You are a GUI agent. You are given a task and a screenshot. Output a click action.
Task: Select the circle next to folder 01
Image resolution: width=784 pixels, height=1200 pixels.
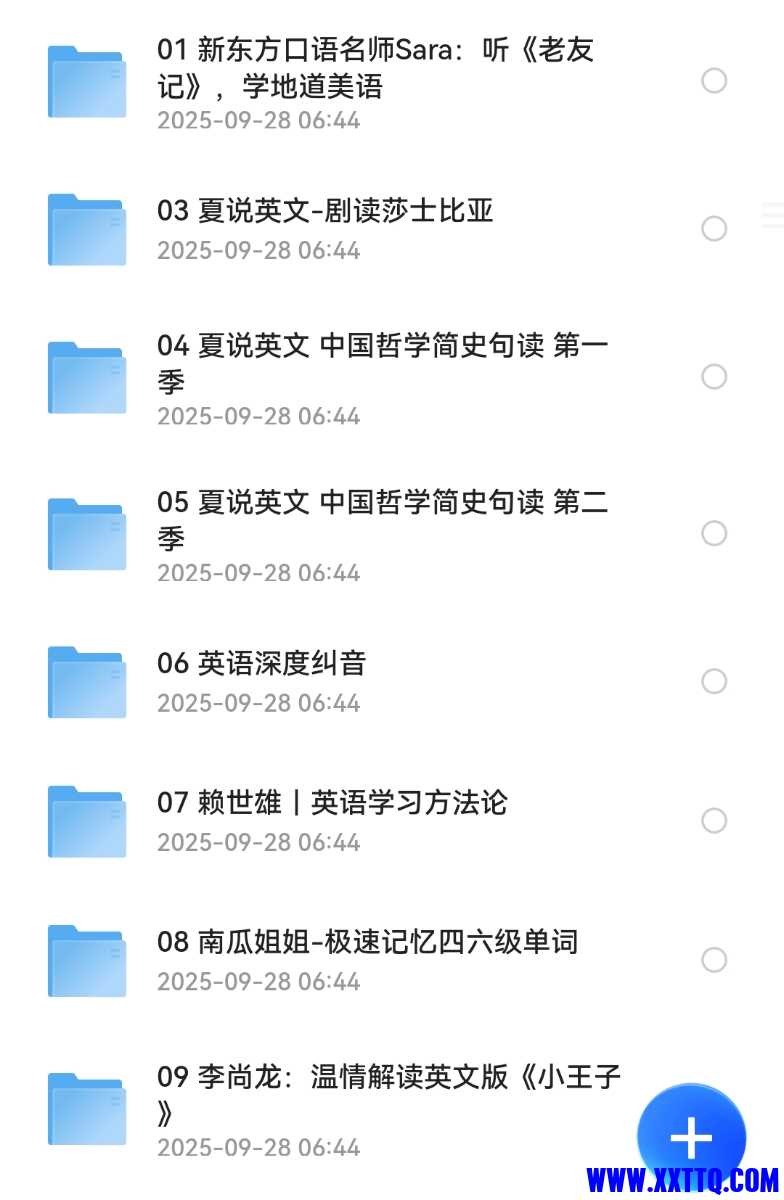point(715,80)
